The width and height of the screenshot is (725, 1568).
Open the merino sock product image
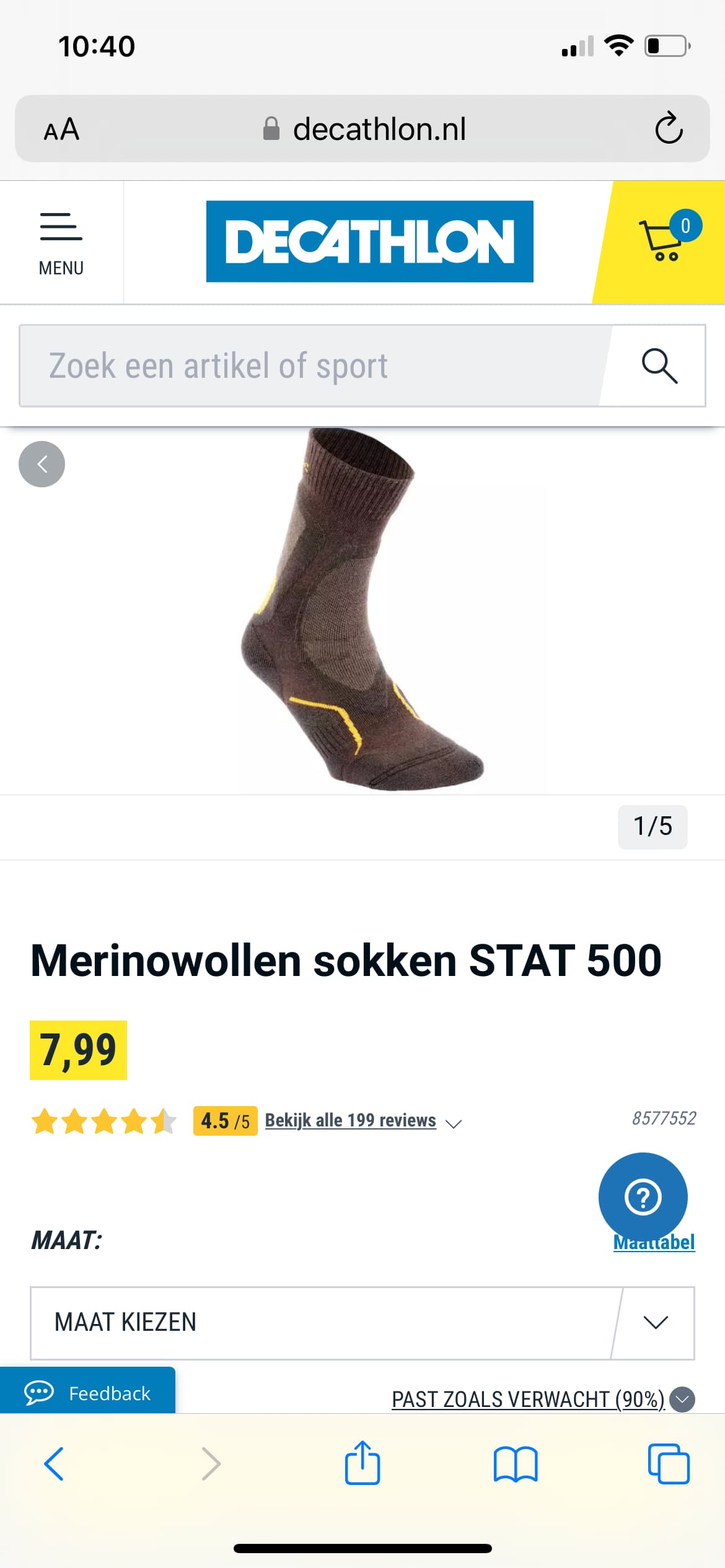362,609
